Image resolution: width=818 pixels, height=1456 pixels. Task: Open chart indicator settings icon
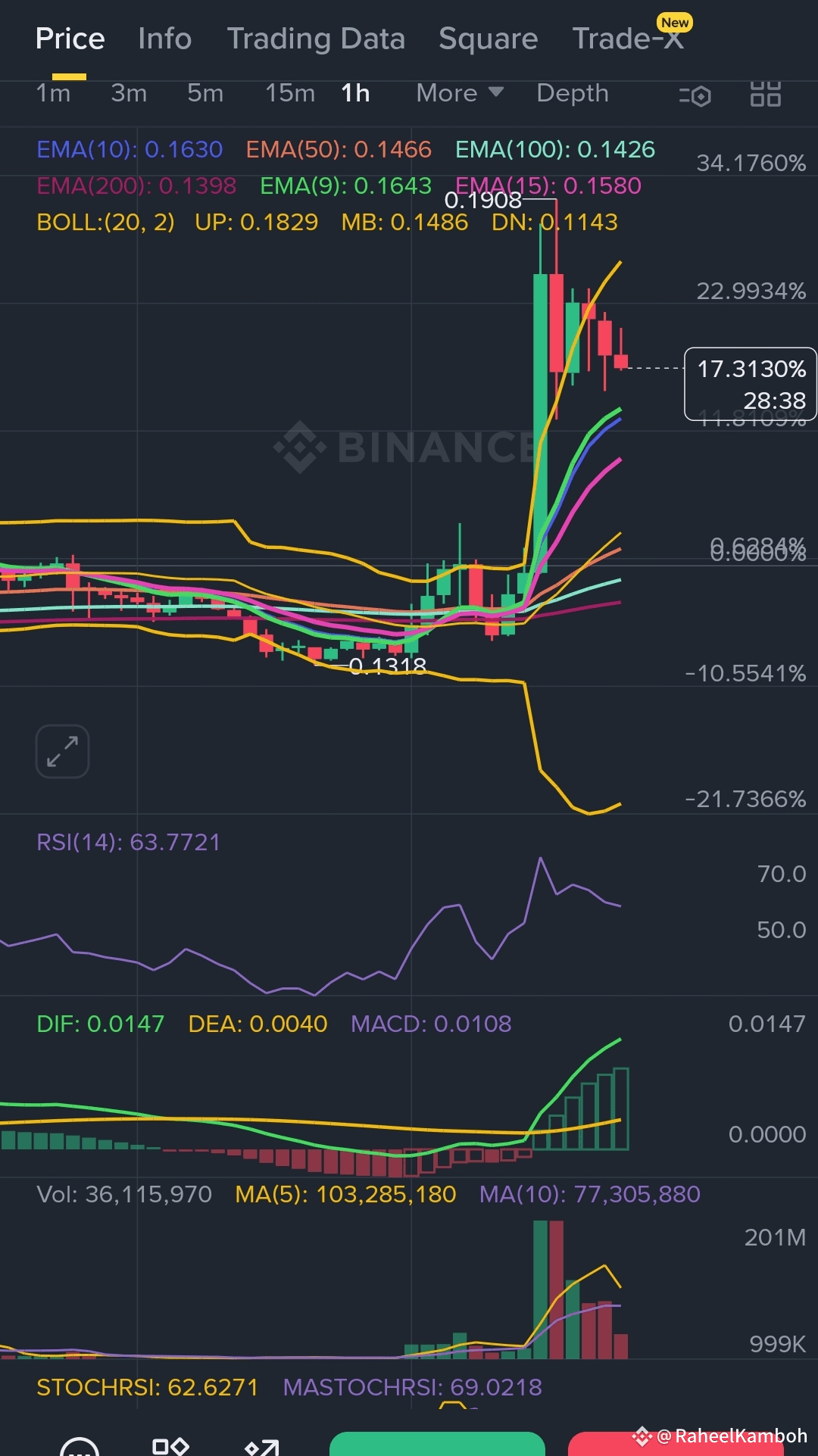tap(695, 95)
